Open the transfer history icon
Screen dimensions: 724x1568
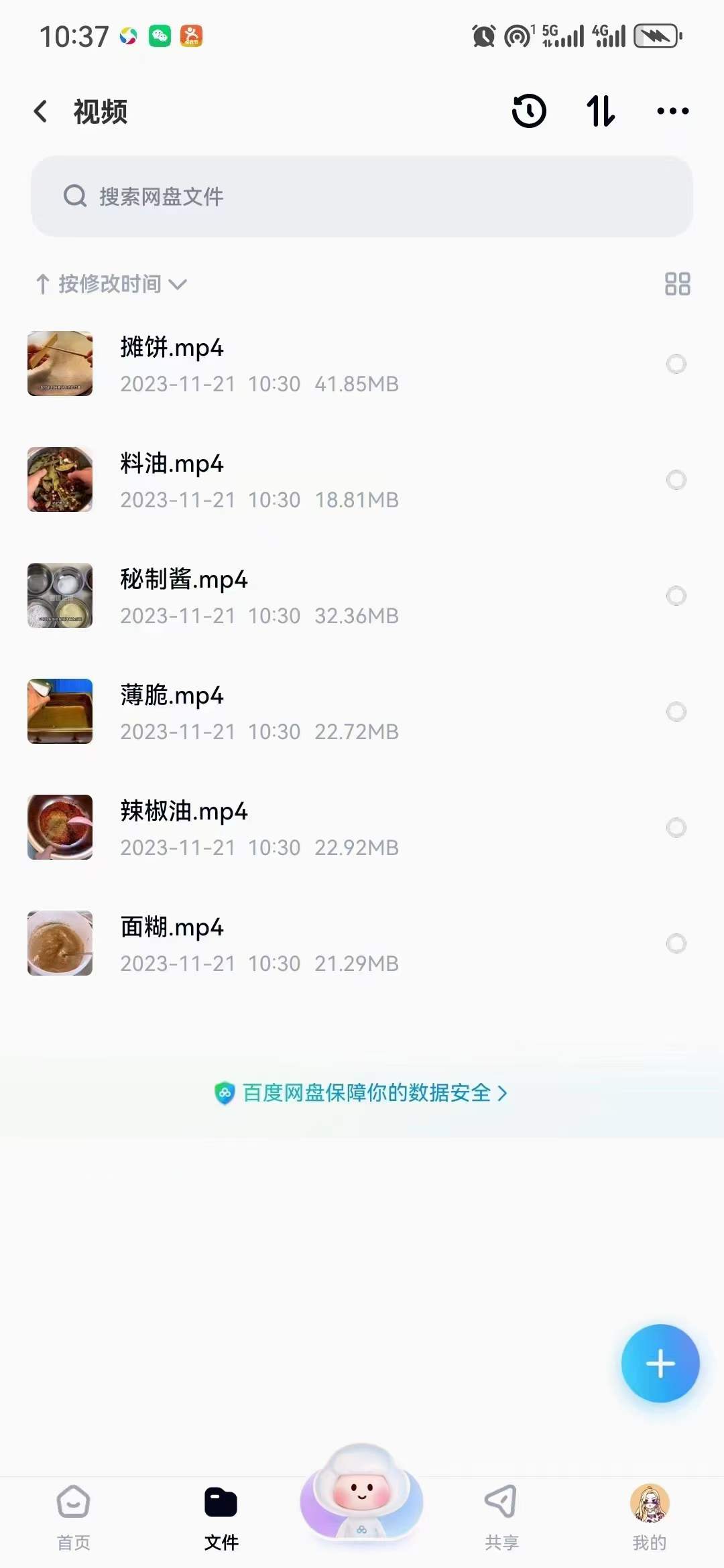[528, 111]
